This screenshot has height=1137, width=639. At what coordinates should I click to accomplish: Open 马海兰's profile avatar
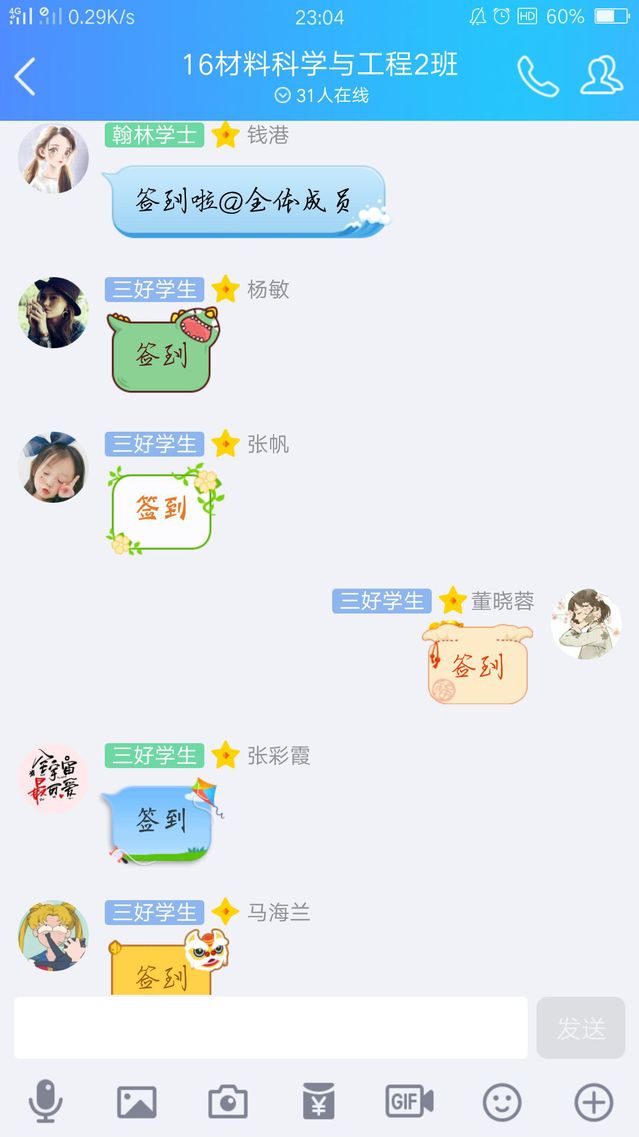pos(53,935)
